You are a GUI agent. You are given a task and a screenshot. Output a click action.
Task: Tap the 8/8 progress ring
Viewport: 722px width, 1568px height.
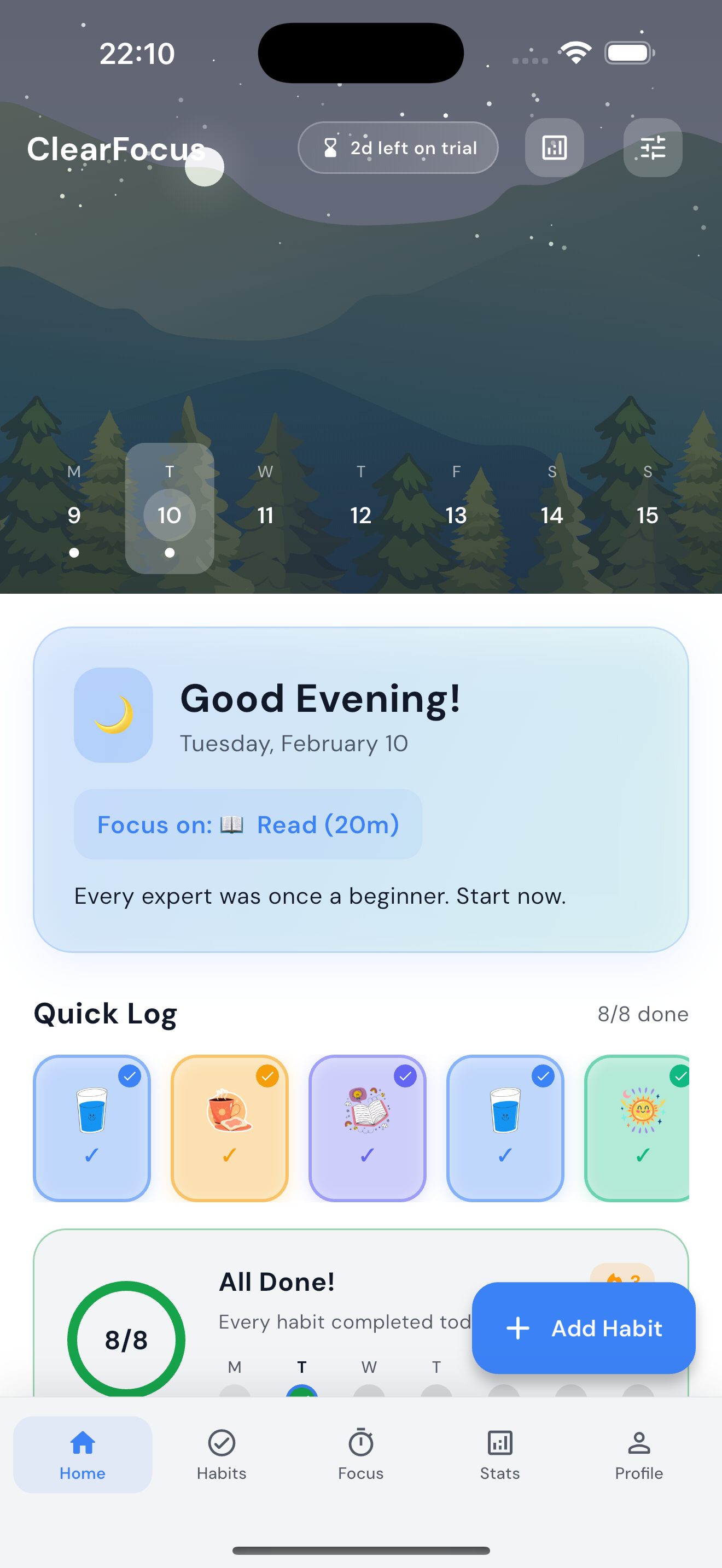[126, 1339]
